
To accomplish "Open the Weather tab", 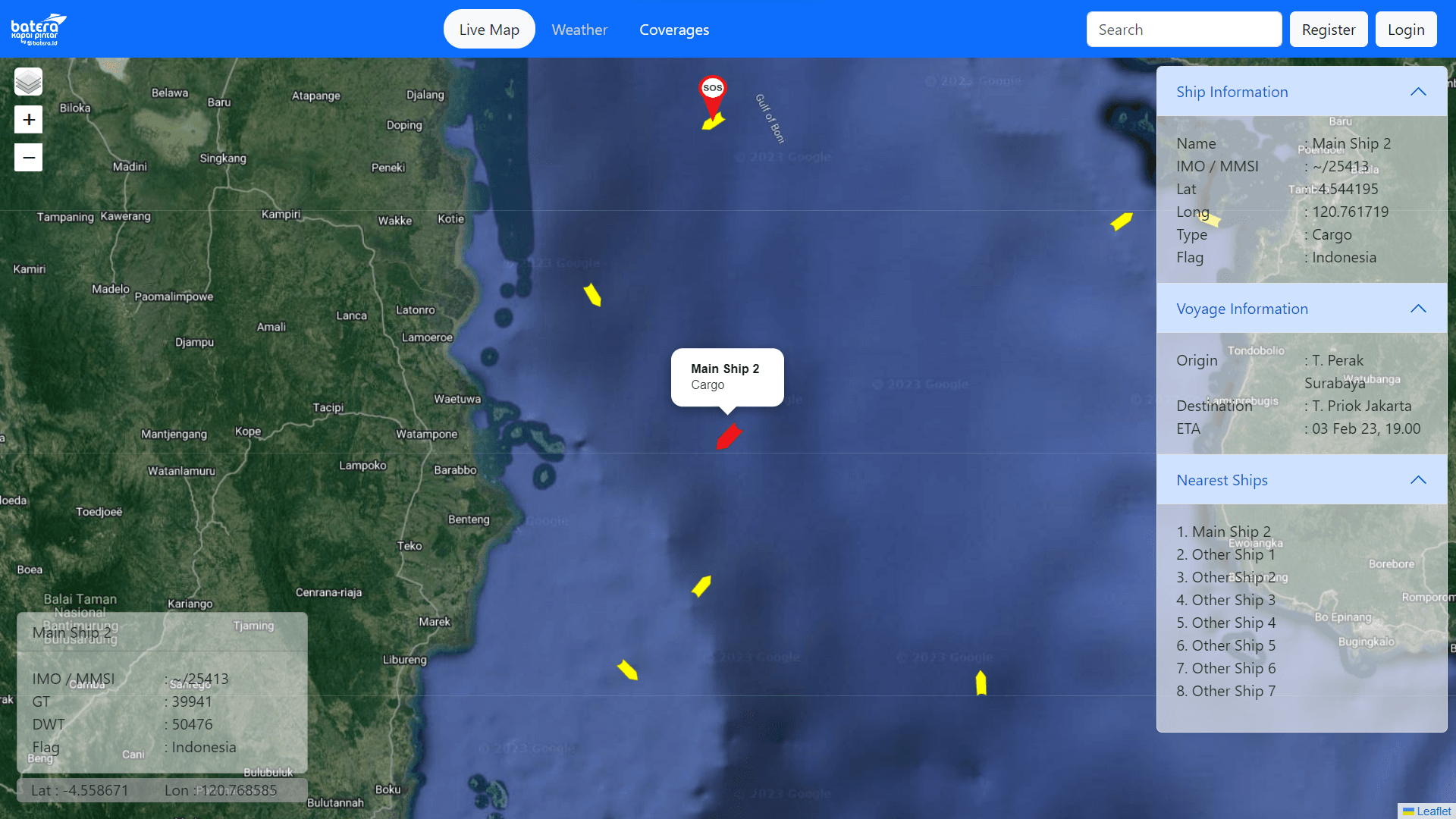I will click(579, 30).
